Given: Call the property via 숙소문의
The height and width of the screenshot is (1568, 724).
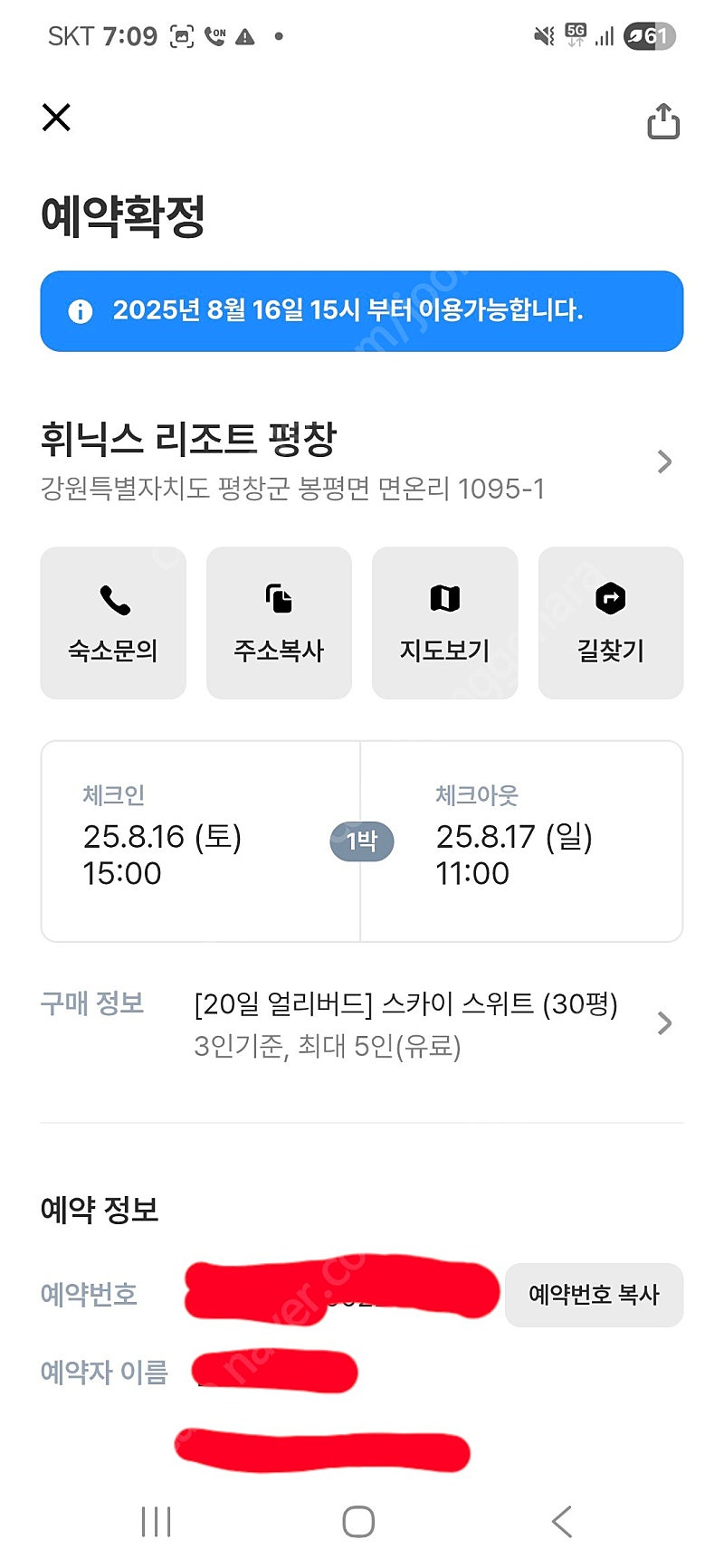Looking at the screenshot, I should (x=113, y=622).
